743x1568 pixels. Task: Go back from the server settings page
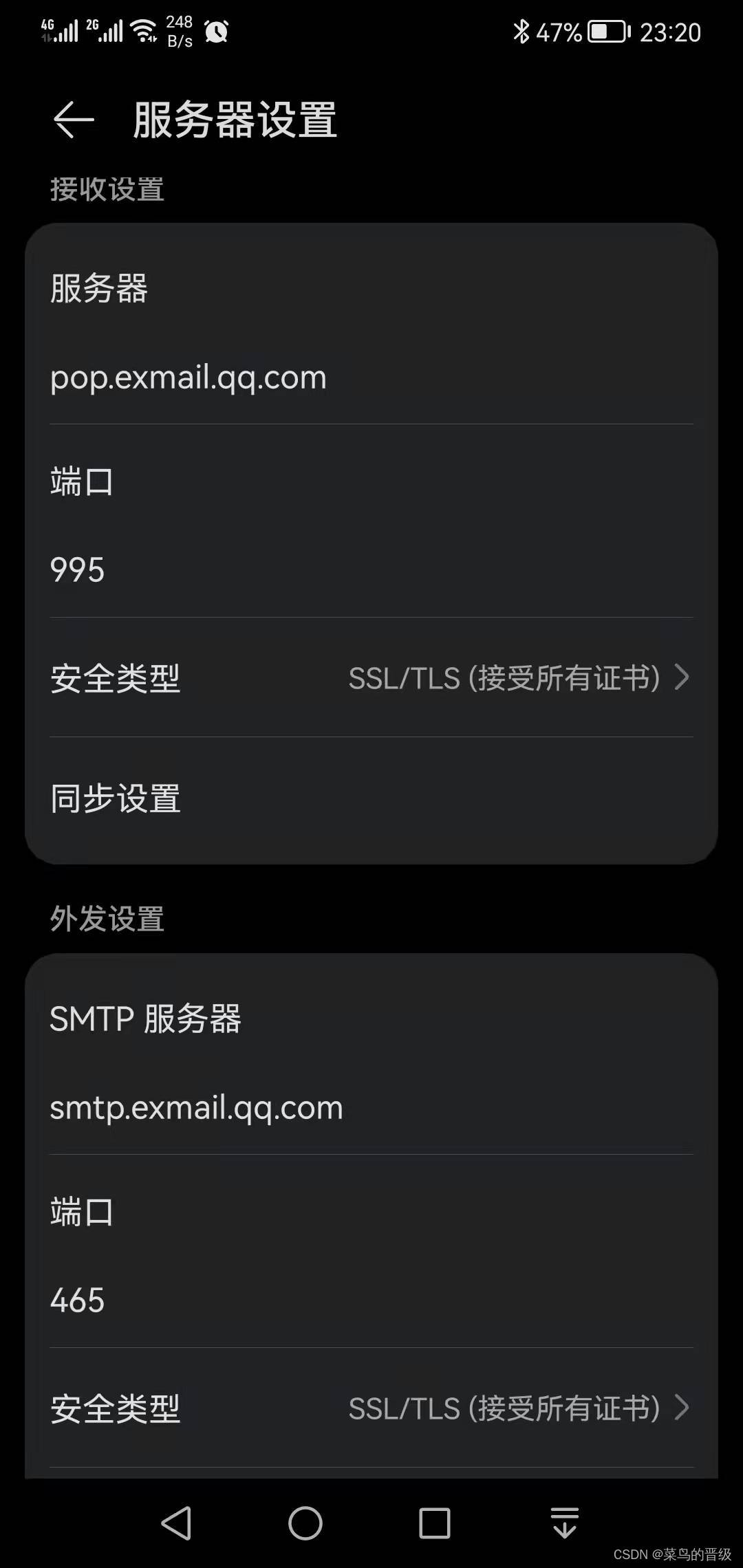[74, 120]
